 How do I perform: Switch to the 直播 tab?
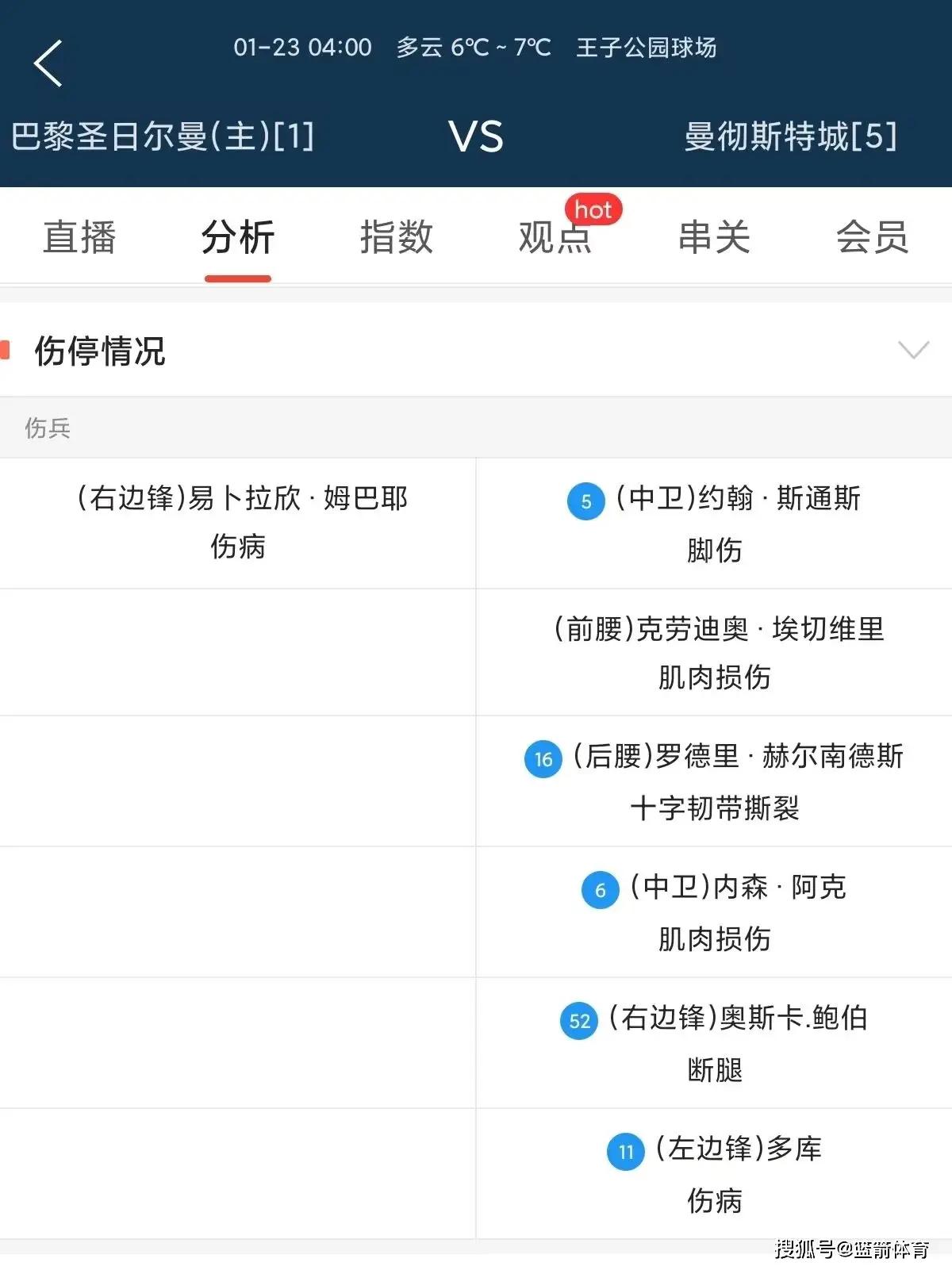tap(79, 237)
